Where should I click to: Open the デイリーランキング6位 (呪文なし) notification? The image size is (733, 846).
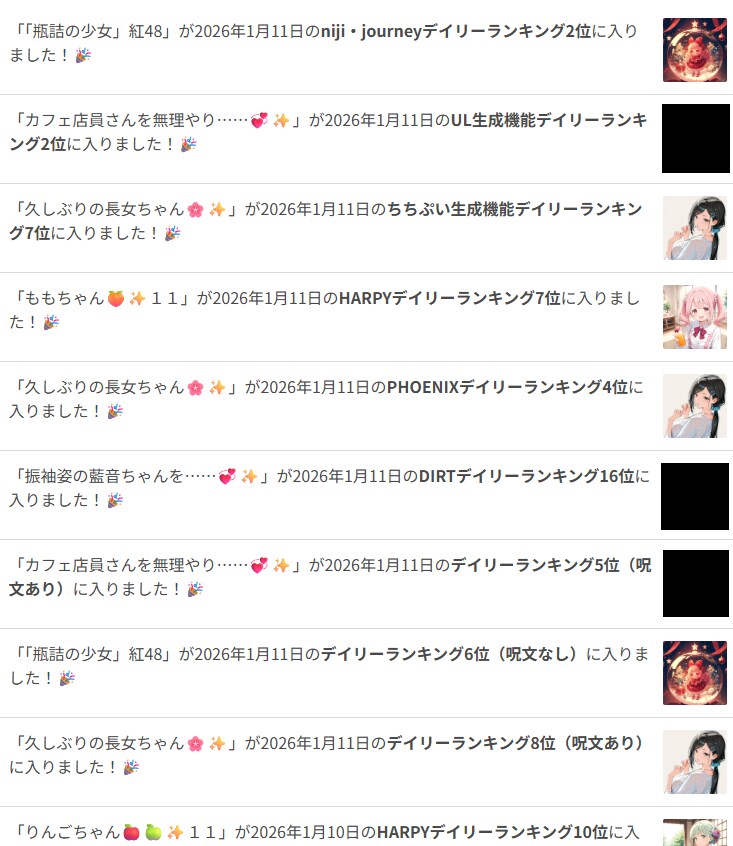pos(330,666)
